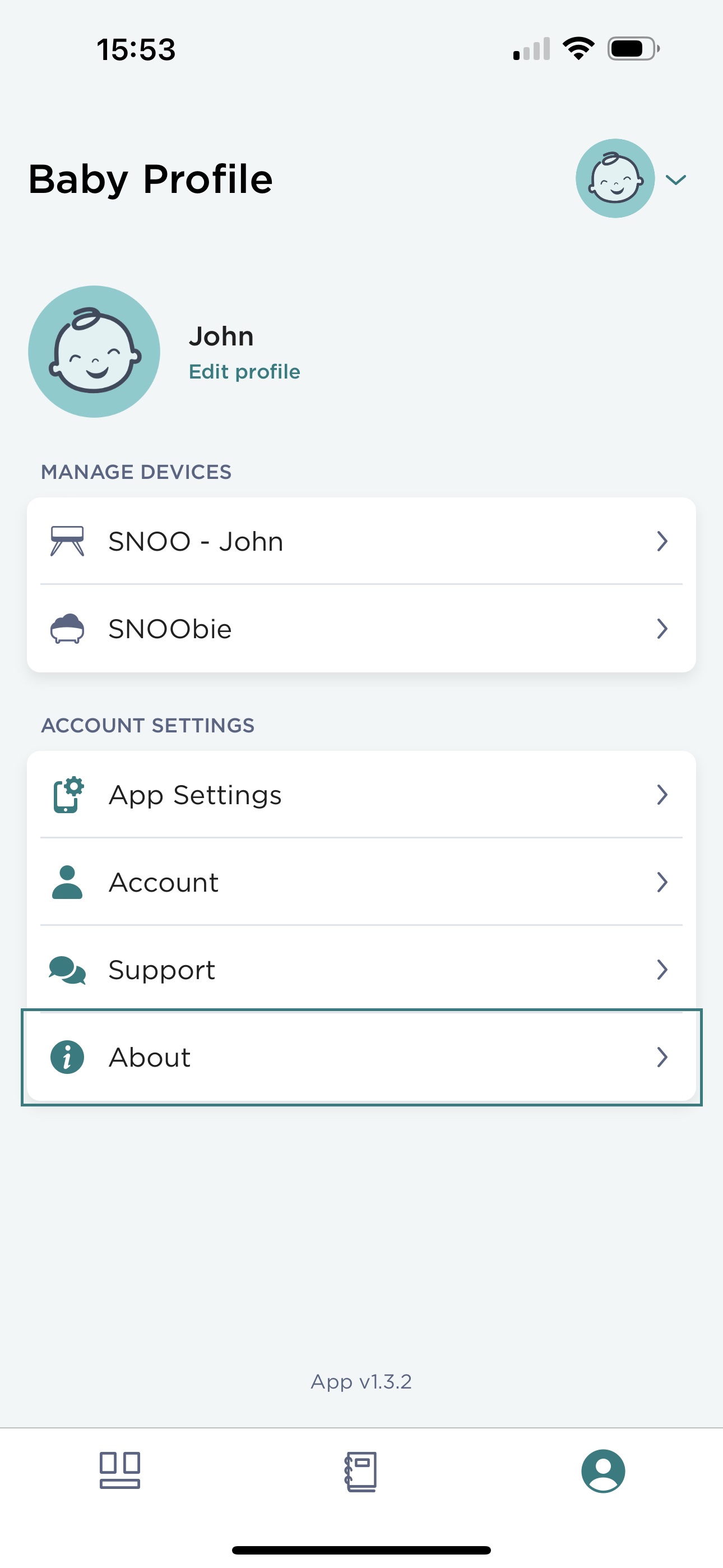Open the SNOObie device settings

pos(361,629)
